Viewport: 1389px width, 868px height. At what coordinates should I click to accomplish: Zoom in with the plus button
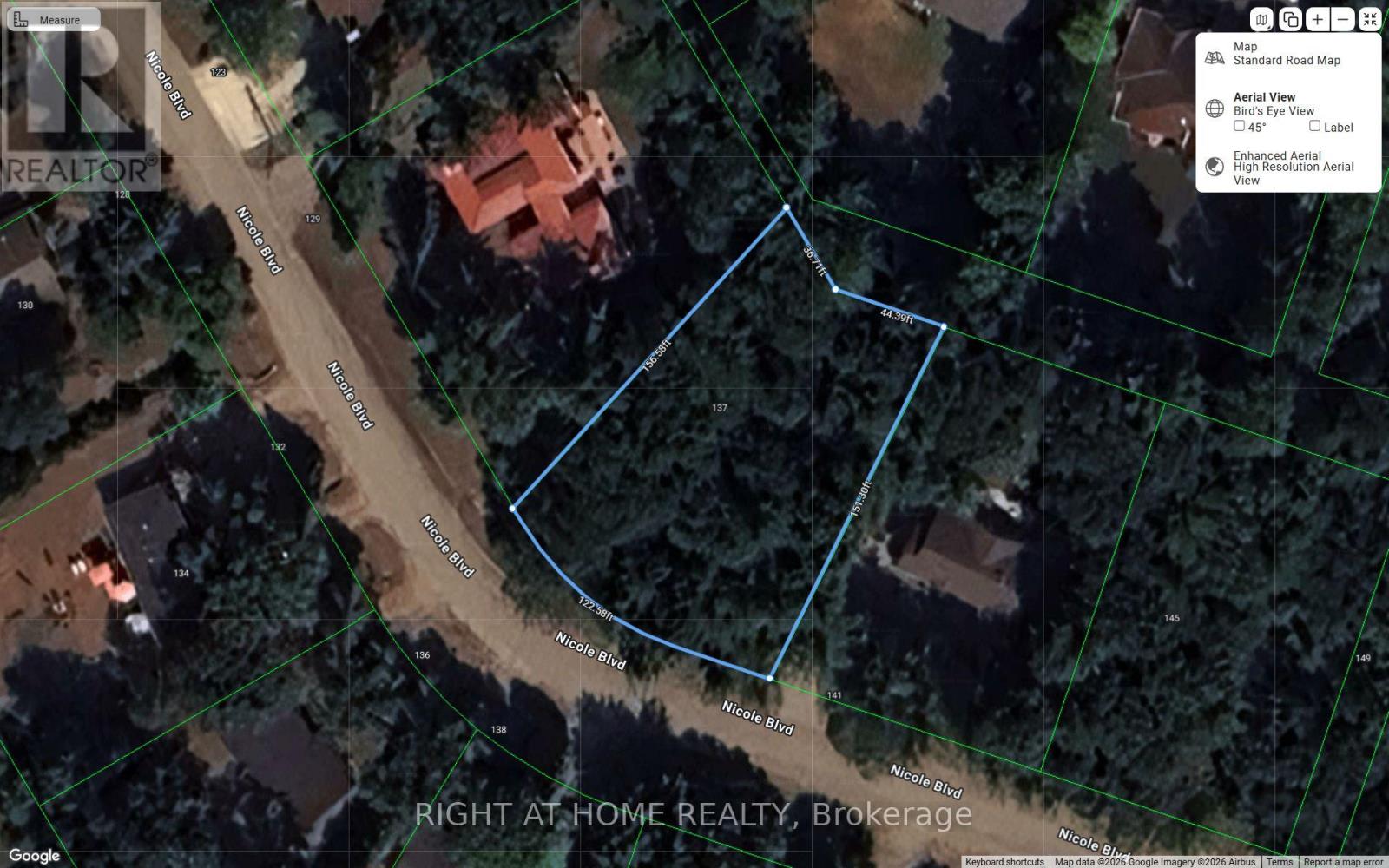[1318, 19]
